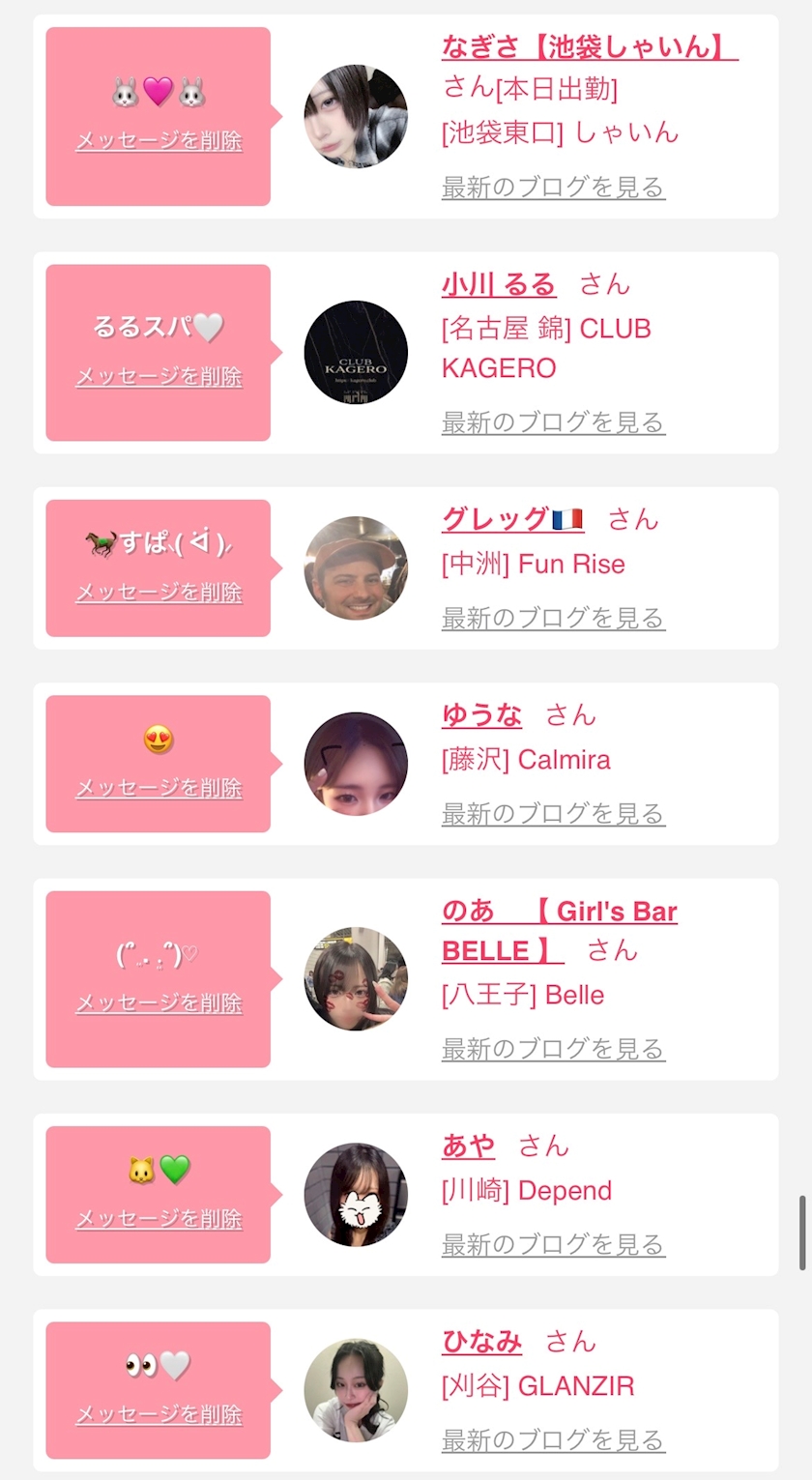
Task: Open あや profile link
Action: click(x=468, y=1146)
